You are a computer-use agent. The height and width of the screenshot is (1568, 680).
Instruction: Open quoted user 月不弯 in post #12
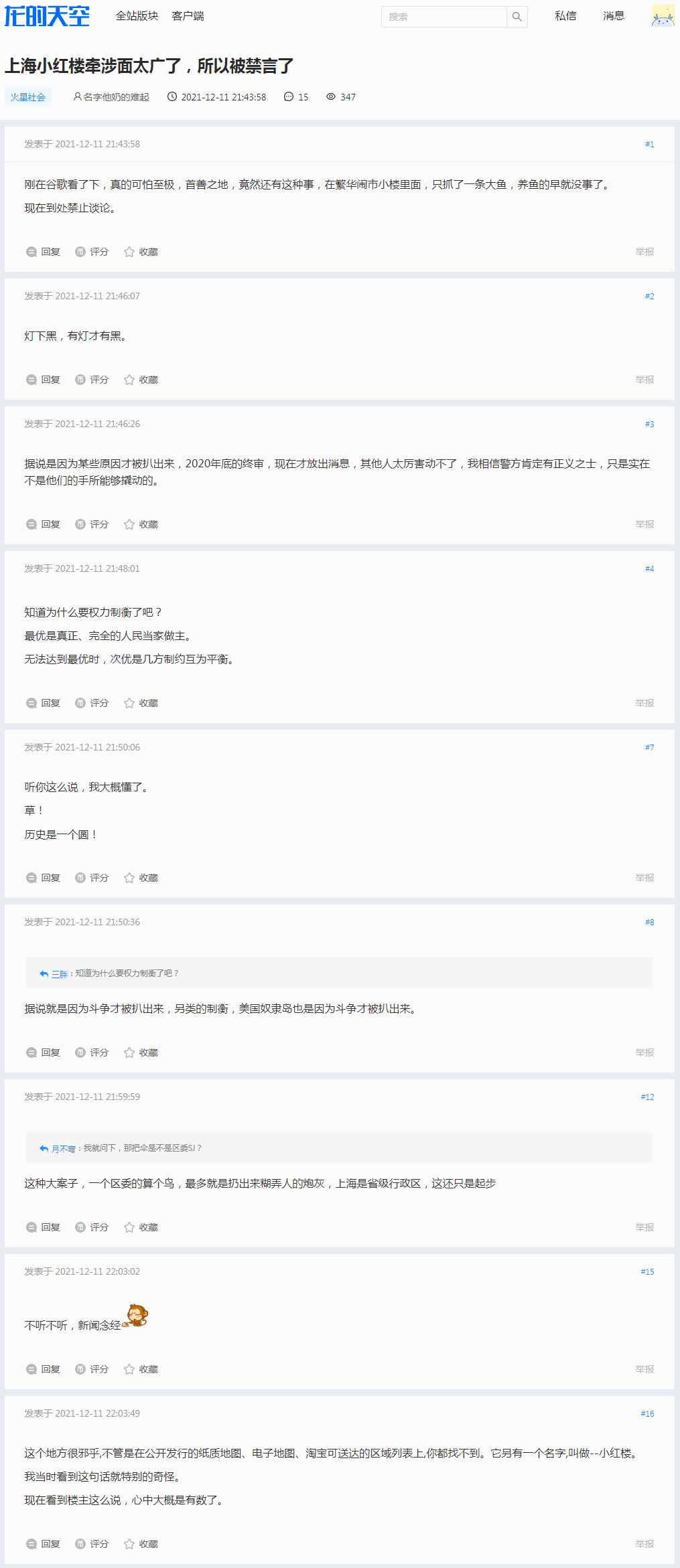(63, 1148)
